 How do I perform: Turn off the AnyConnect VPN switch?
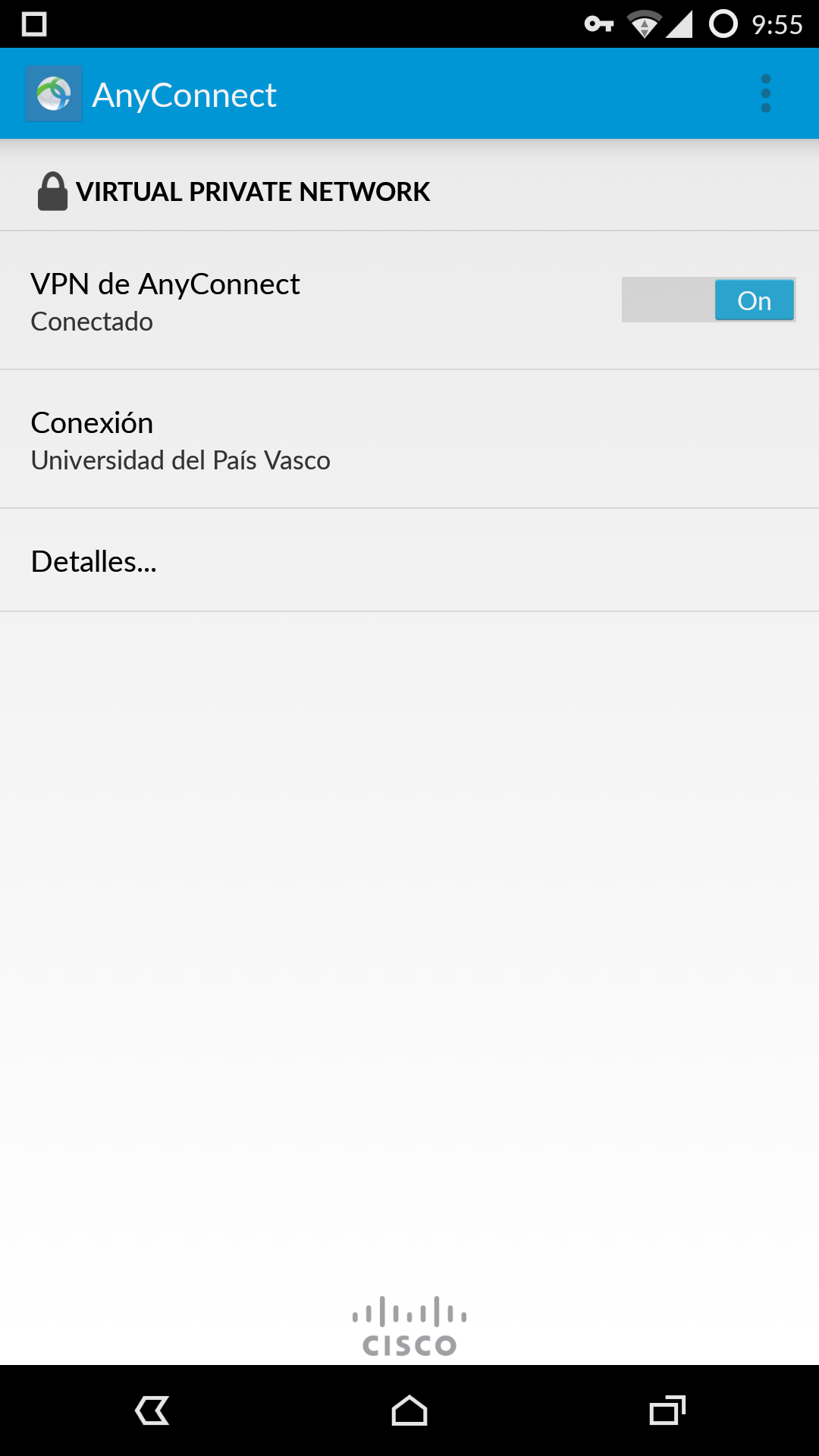click(x=708, y=300)
